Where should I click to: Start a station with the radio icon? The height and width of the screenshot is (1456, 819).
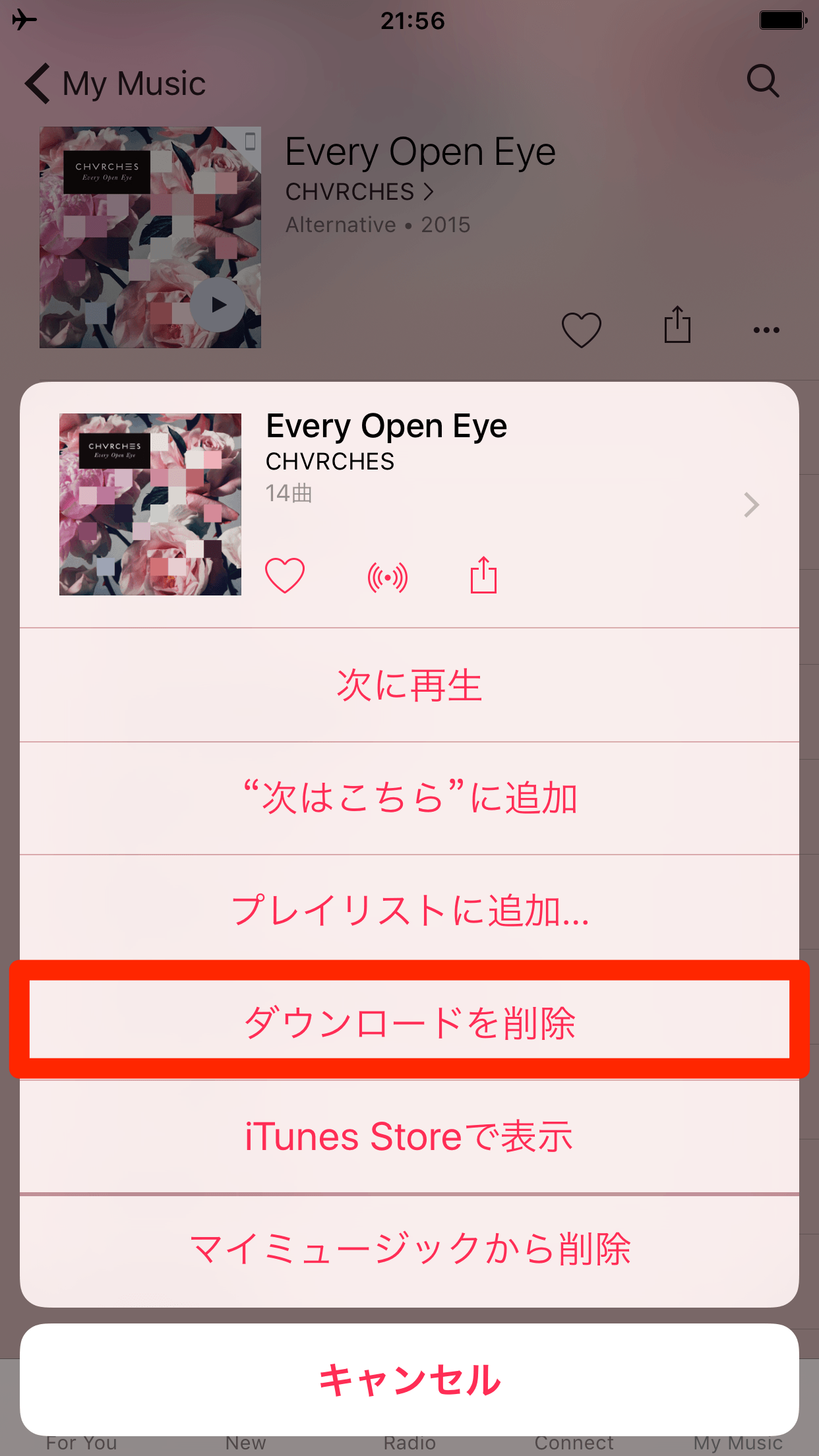coord(388,576)
